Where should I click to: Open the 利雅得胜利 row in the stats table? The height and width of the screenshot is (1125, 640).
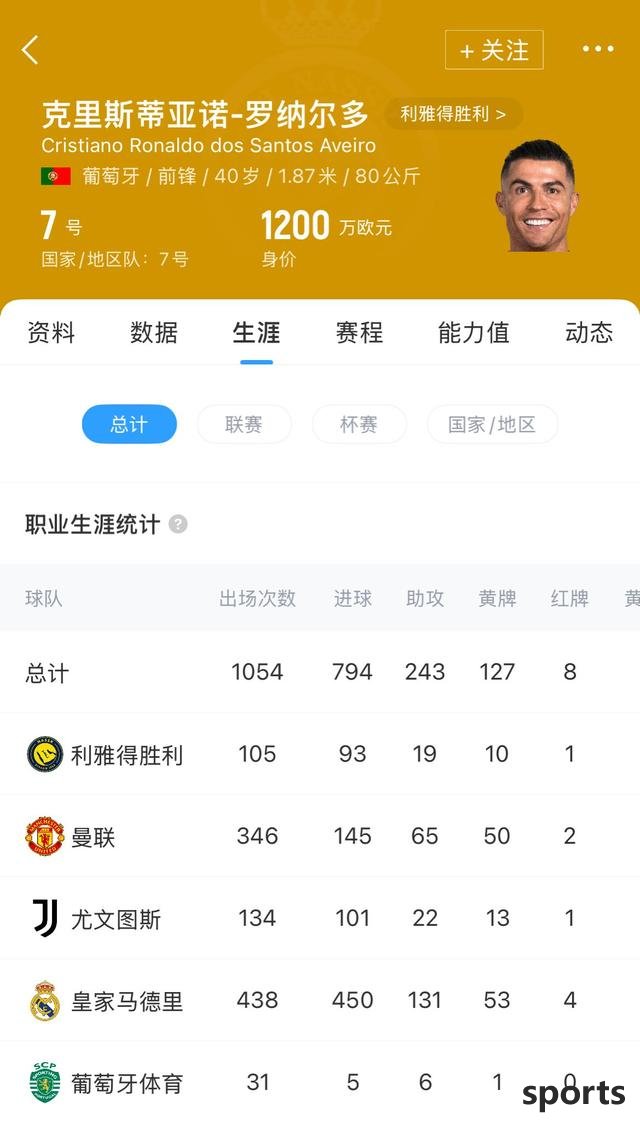point(320,754)
